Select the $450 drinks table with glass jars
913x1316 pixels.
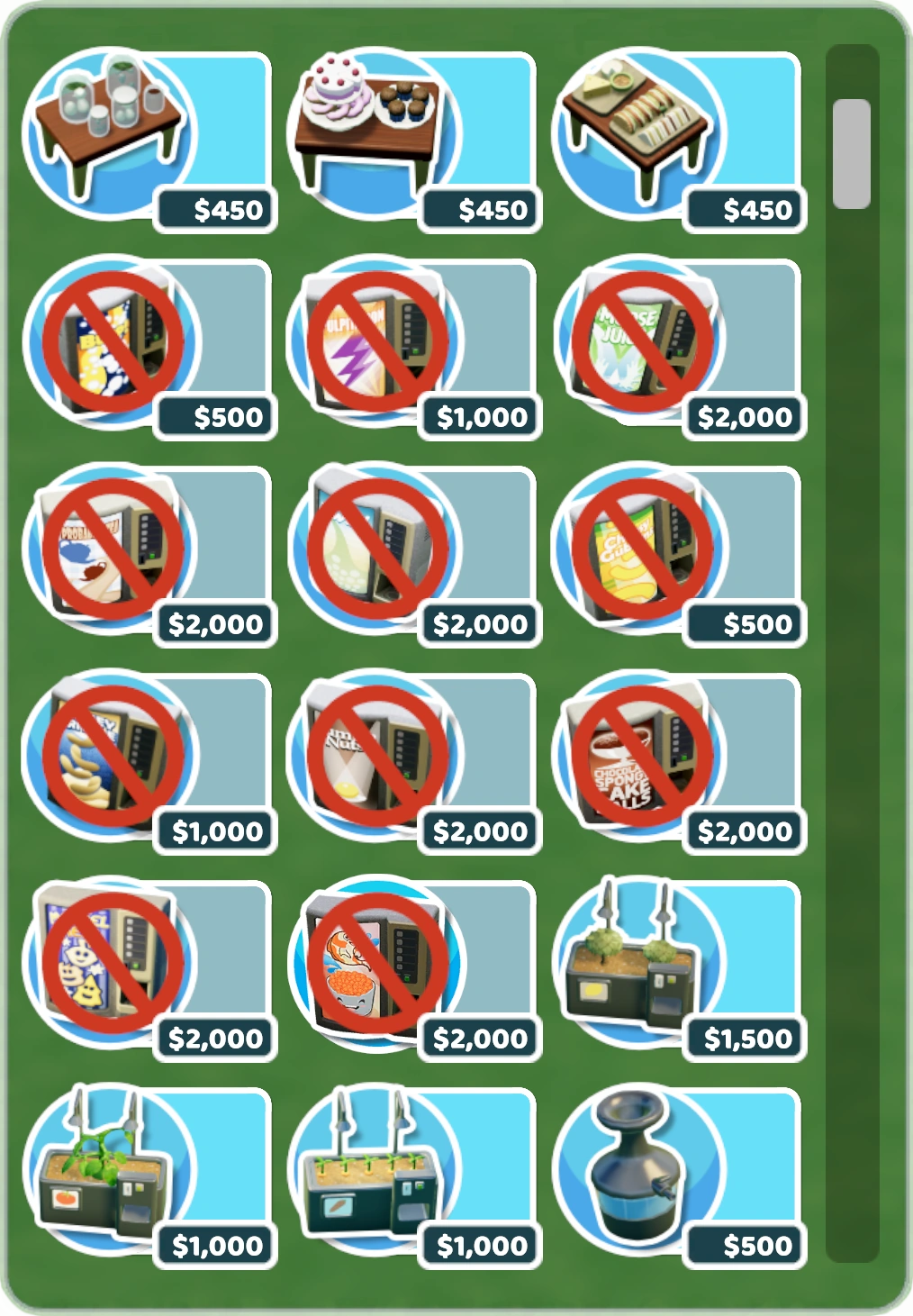(x=149, y=140)
